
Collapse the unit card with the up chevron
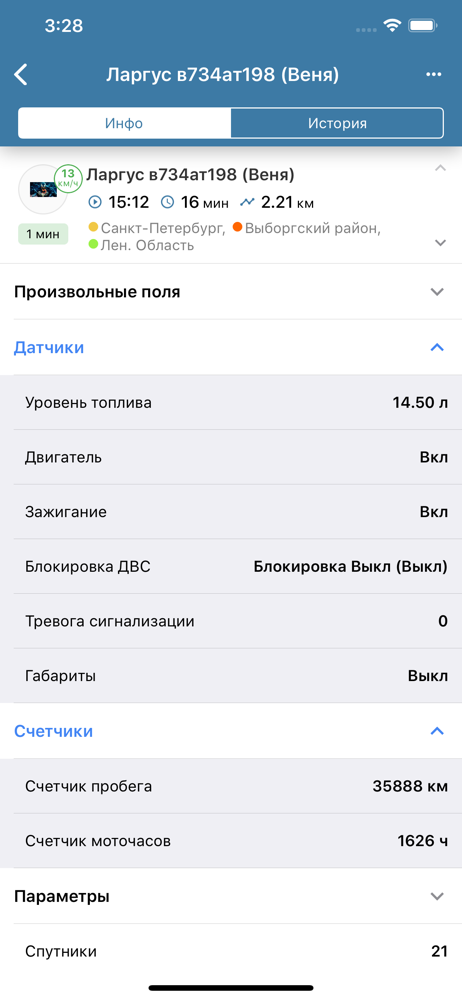tap(440, 168)
